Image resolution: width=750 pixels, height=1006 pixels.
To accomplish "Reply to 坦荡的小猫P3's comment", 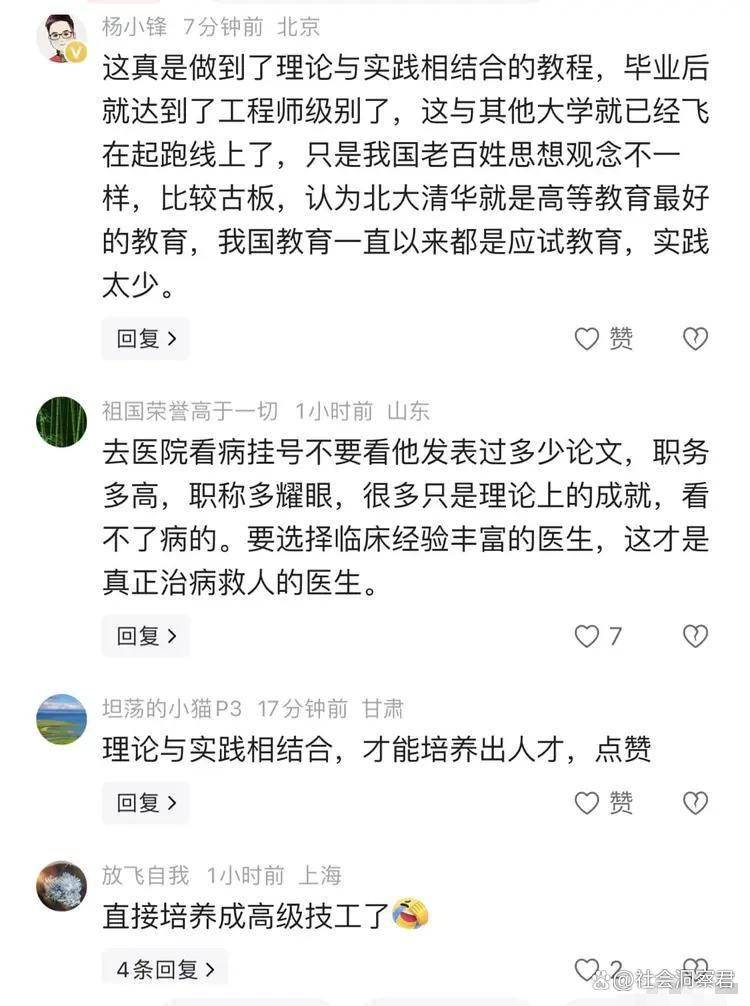I will coord(146,802).
